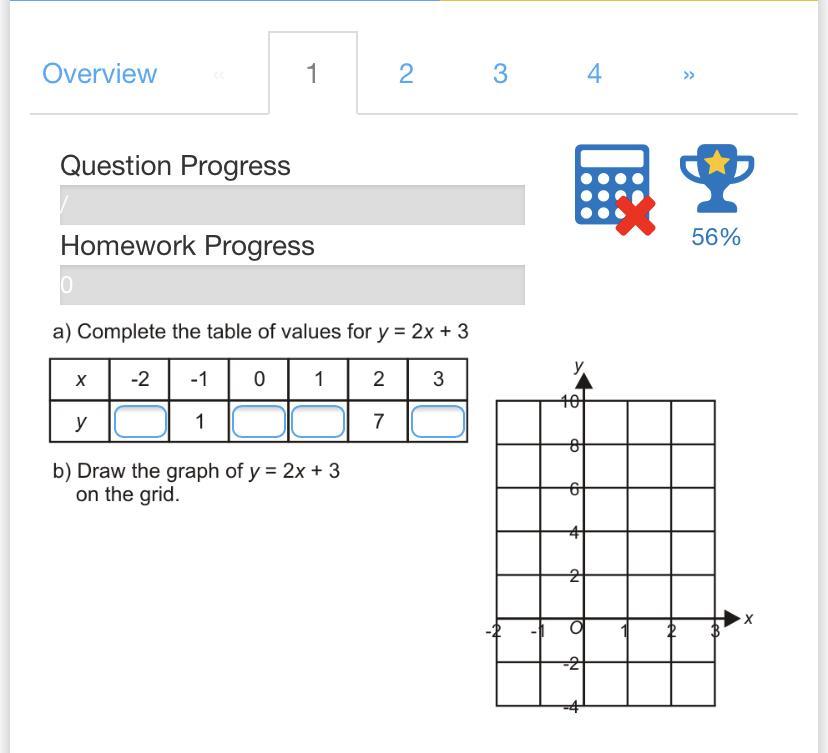The height and width of the screenshot is (753, 828).
Task: Select the question 1 tab
Action: coord(312,74)
